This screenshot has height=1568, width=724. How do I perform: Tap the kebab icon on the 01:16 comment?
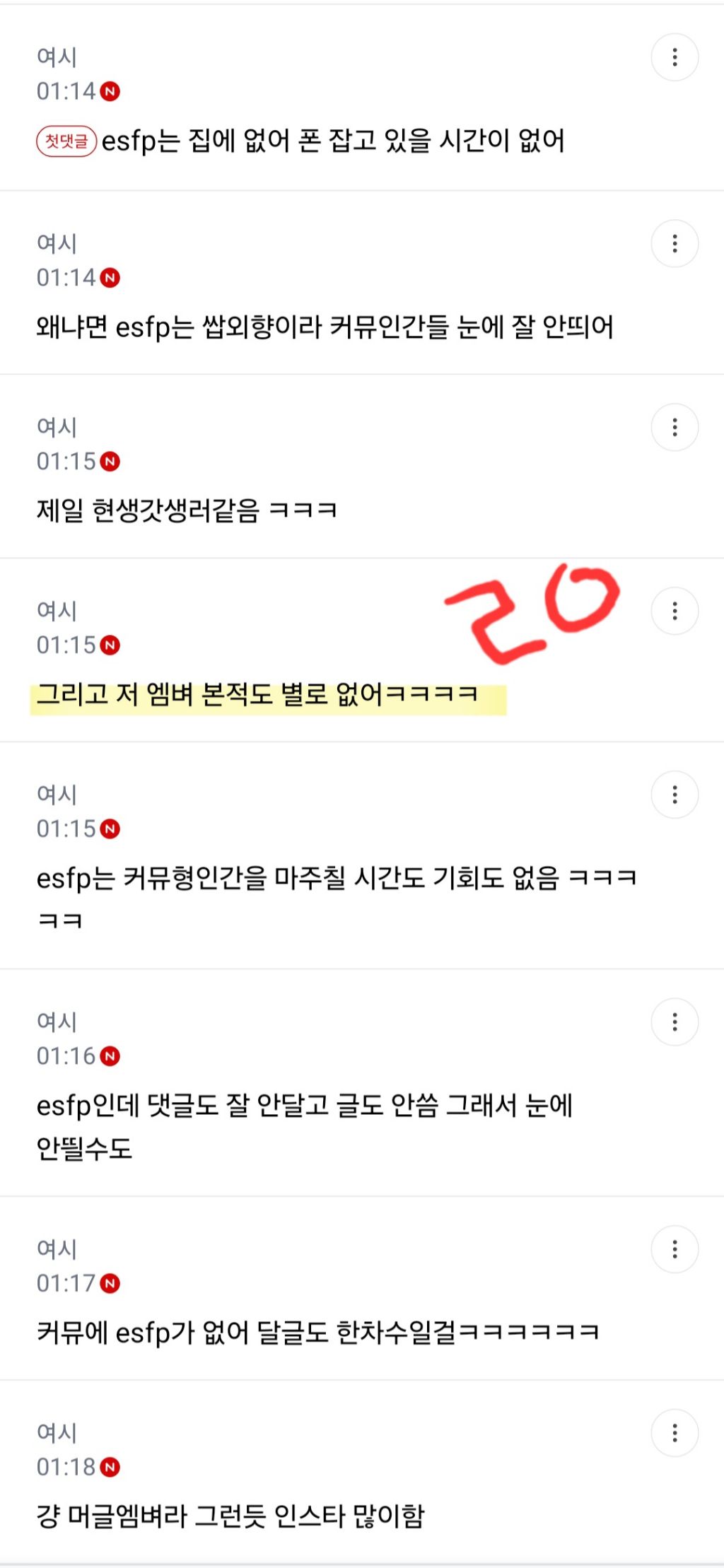click(x=675, y=1020)
